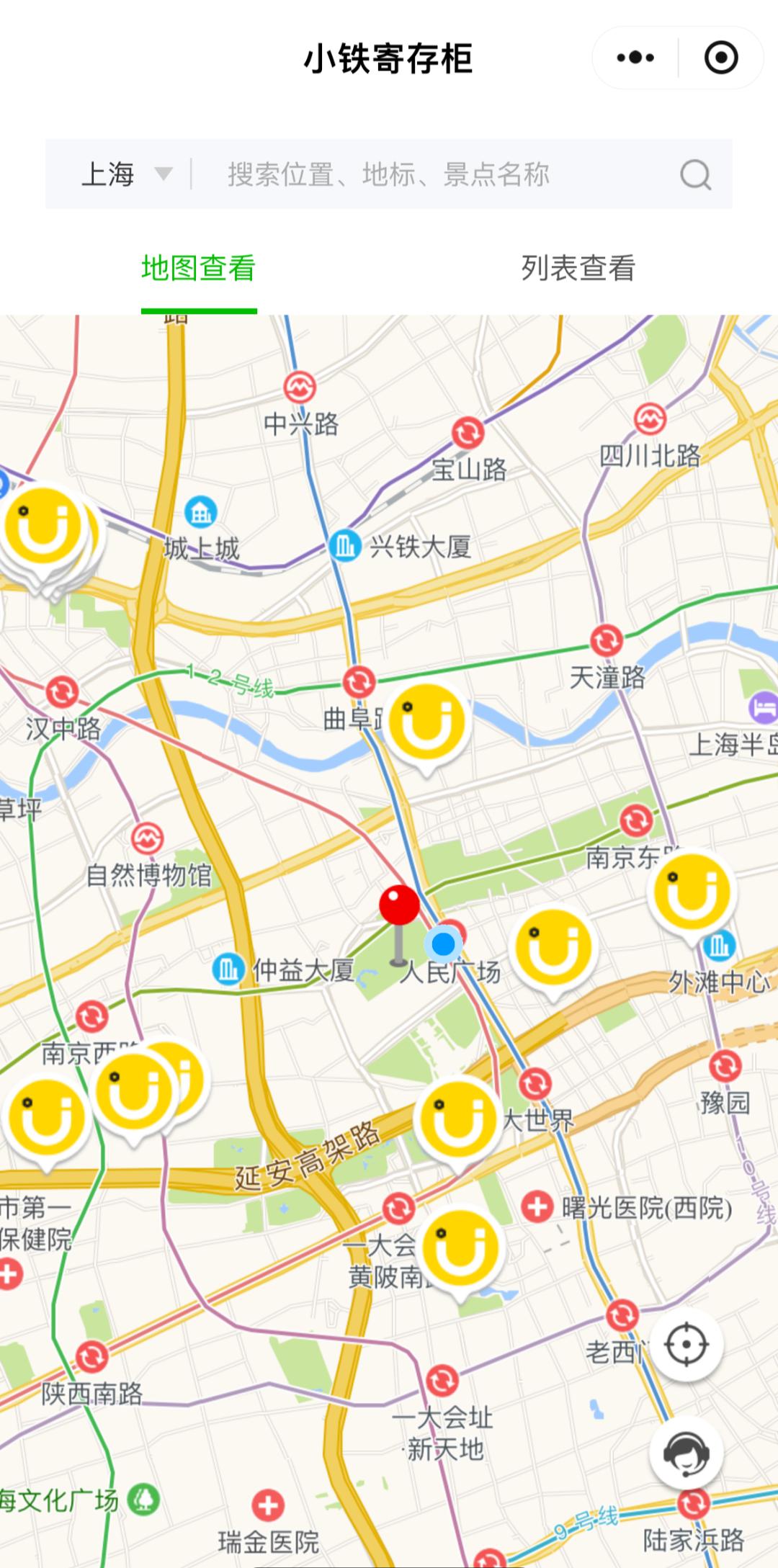Open the 上海 city dropdown
Viewport: 778px width, 1568px height.
127,174
